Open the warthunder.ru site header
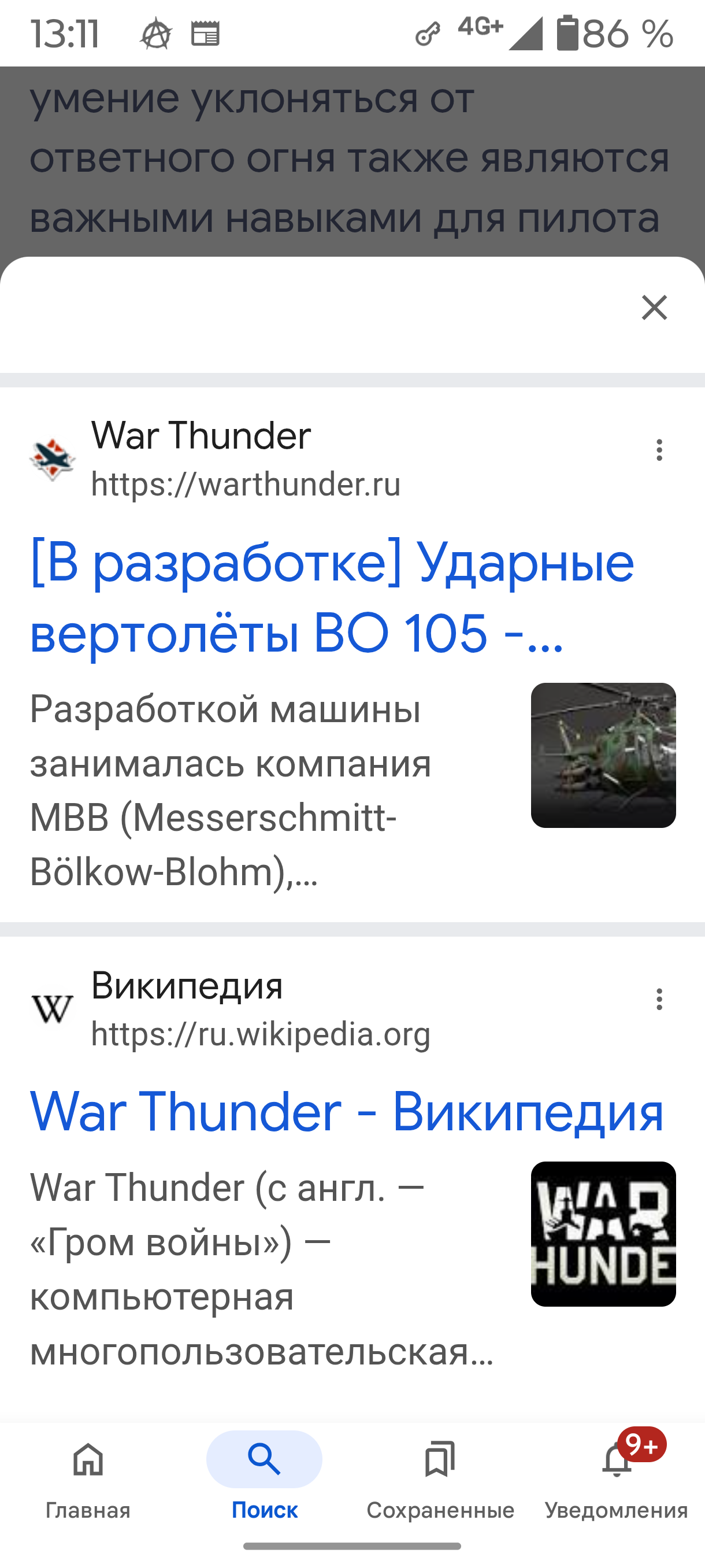 [x=216, y=460]
